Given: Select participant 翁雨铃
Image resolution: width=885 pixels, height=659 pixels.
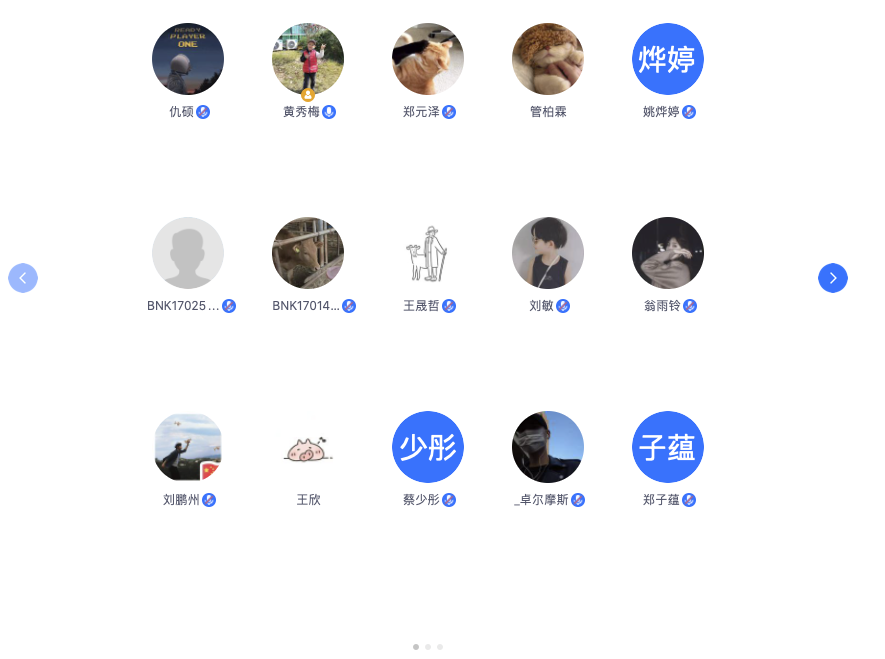Looking at the screenshot, I should (668, 253).
